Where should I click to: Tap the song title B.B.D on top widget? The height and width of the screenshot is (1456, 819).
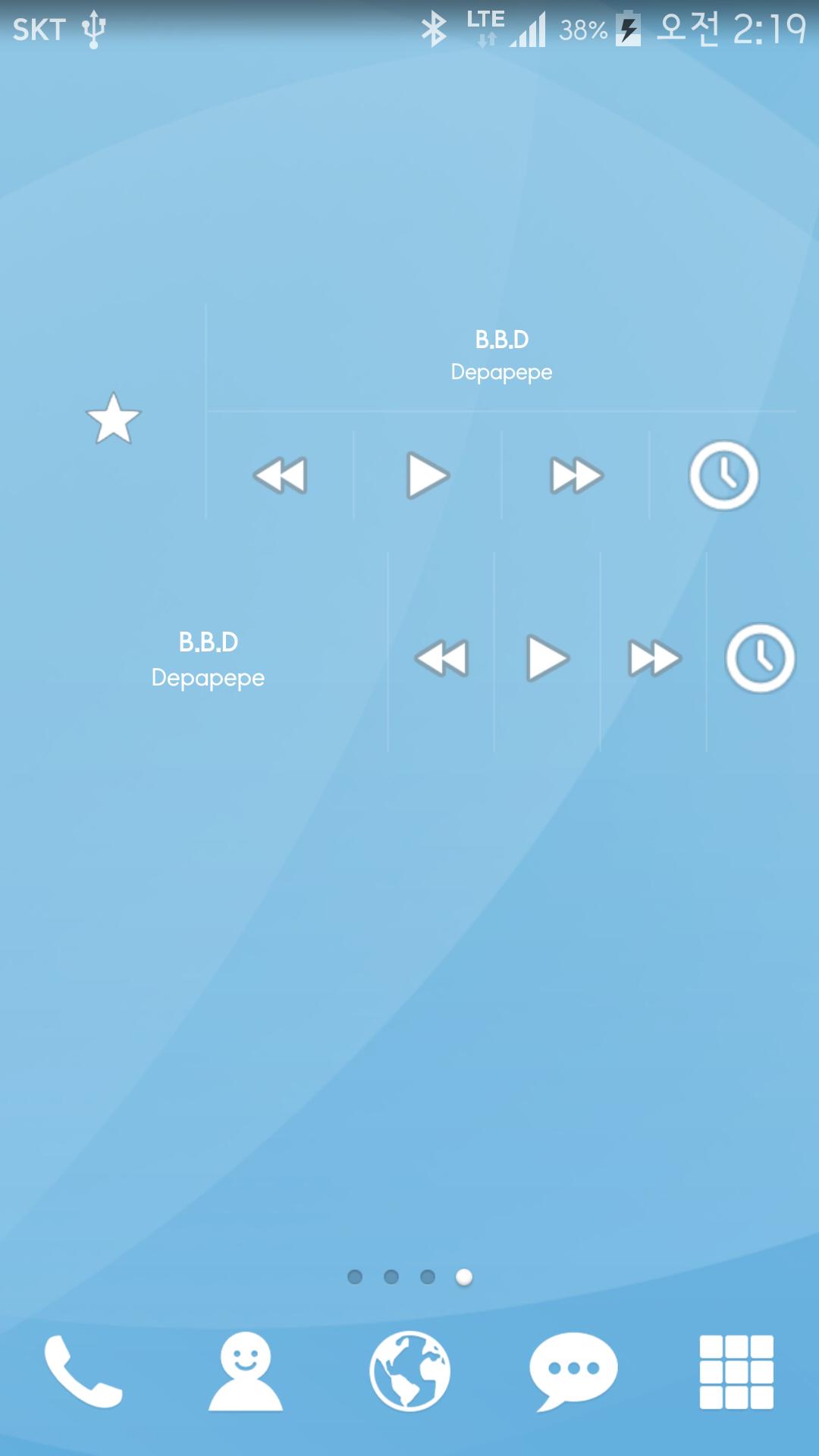pos(502,339)
